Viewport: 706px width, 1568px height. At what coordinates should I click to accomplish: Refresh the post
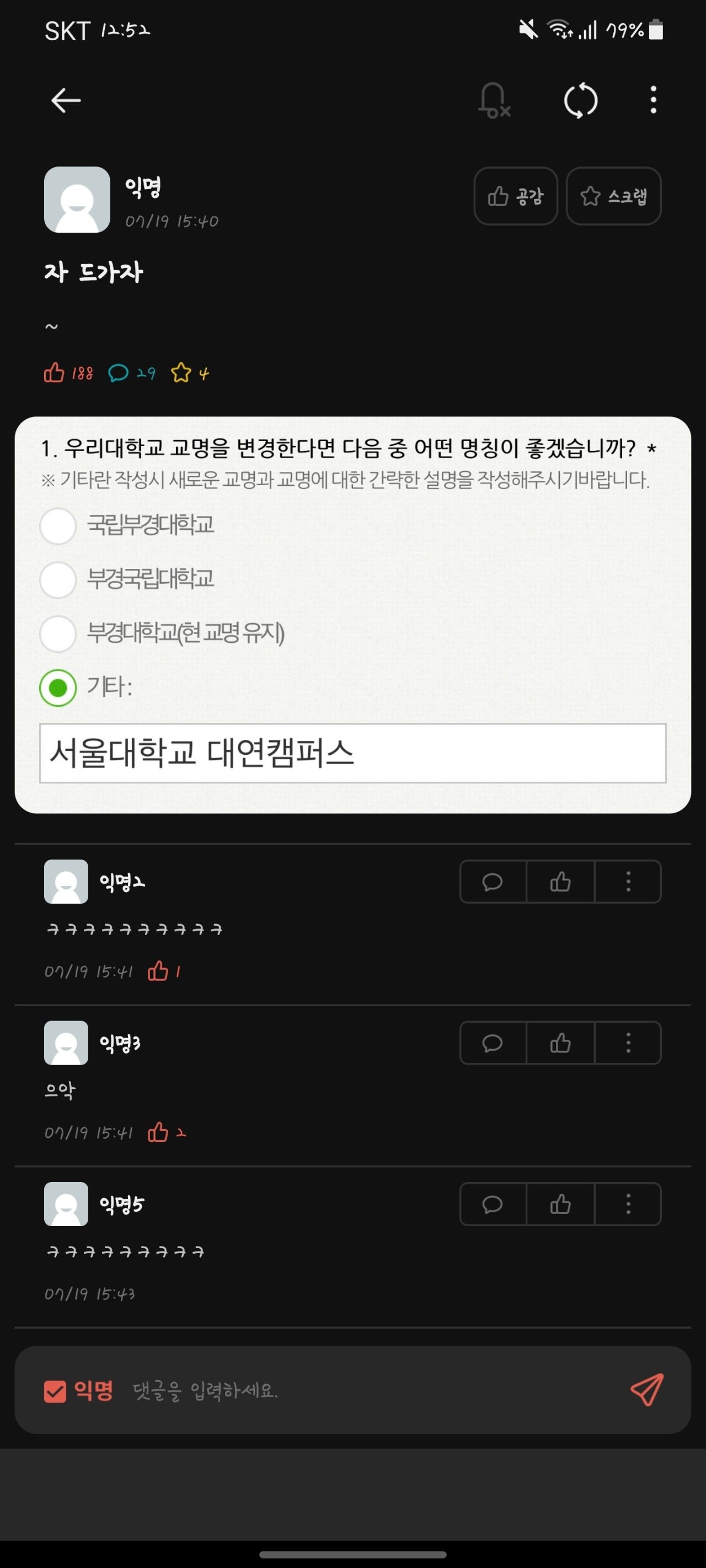[580, 100]
